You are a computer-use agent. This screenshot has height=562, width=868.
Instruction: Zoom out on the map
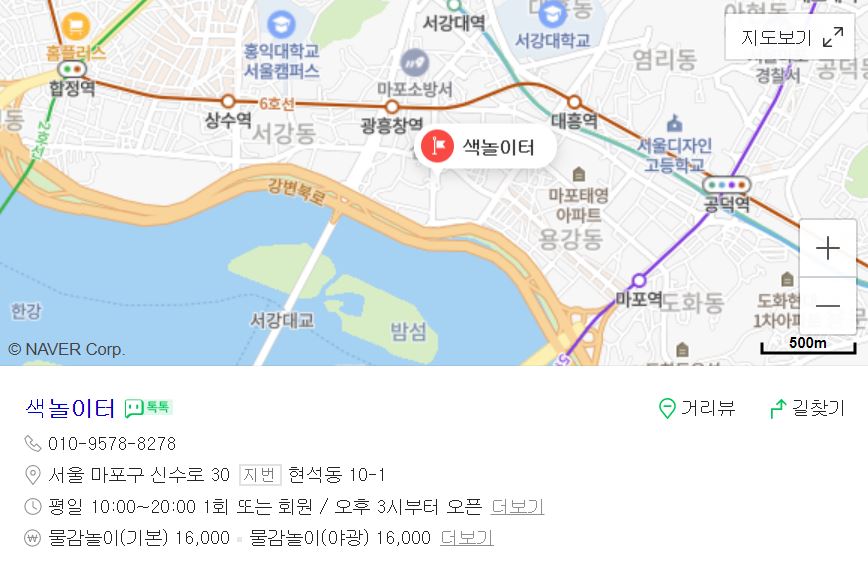point(827,305)
